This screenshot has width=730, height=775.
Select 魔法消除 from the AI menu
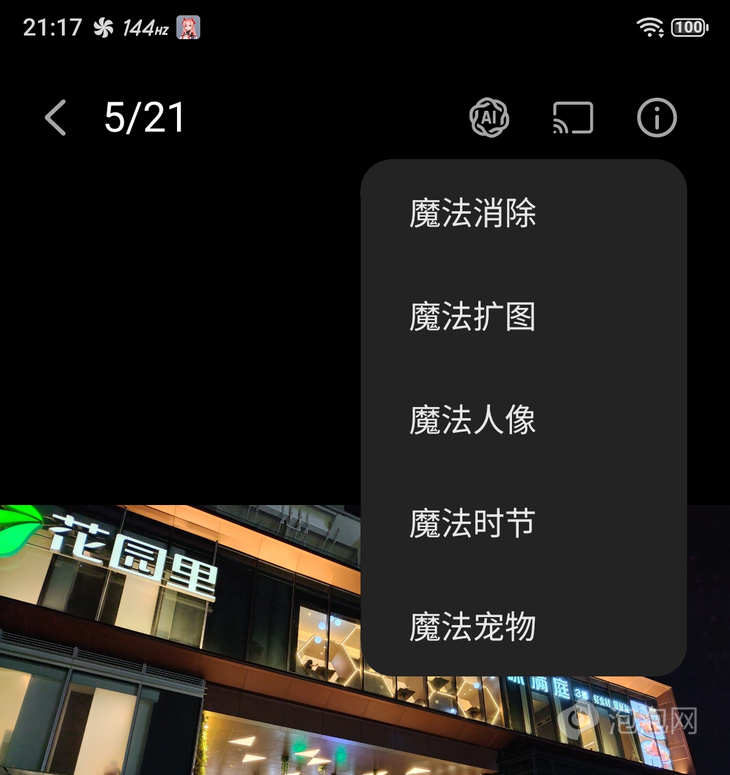[x=473, y=213]
